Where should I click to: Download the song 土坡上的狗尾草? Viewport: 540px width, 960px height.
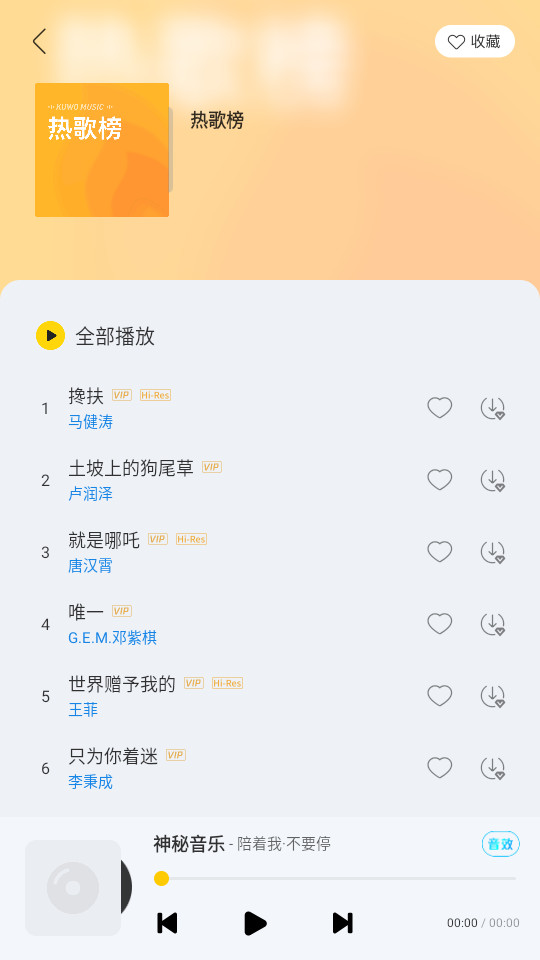(x=493, y=480)
